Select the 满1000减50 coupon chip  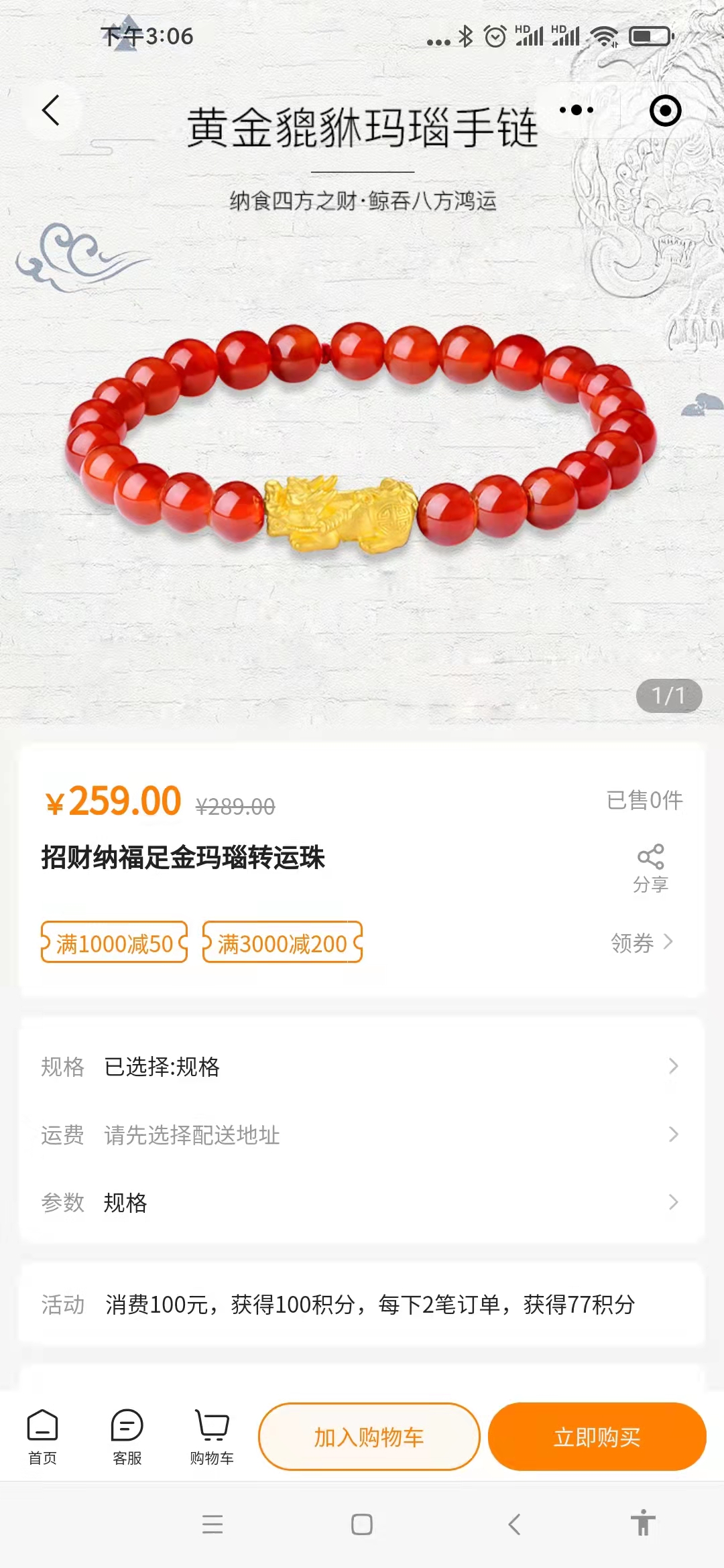click(x=114, y=943)
